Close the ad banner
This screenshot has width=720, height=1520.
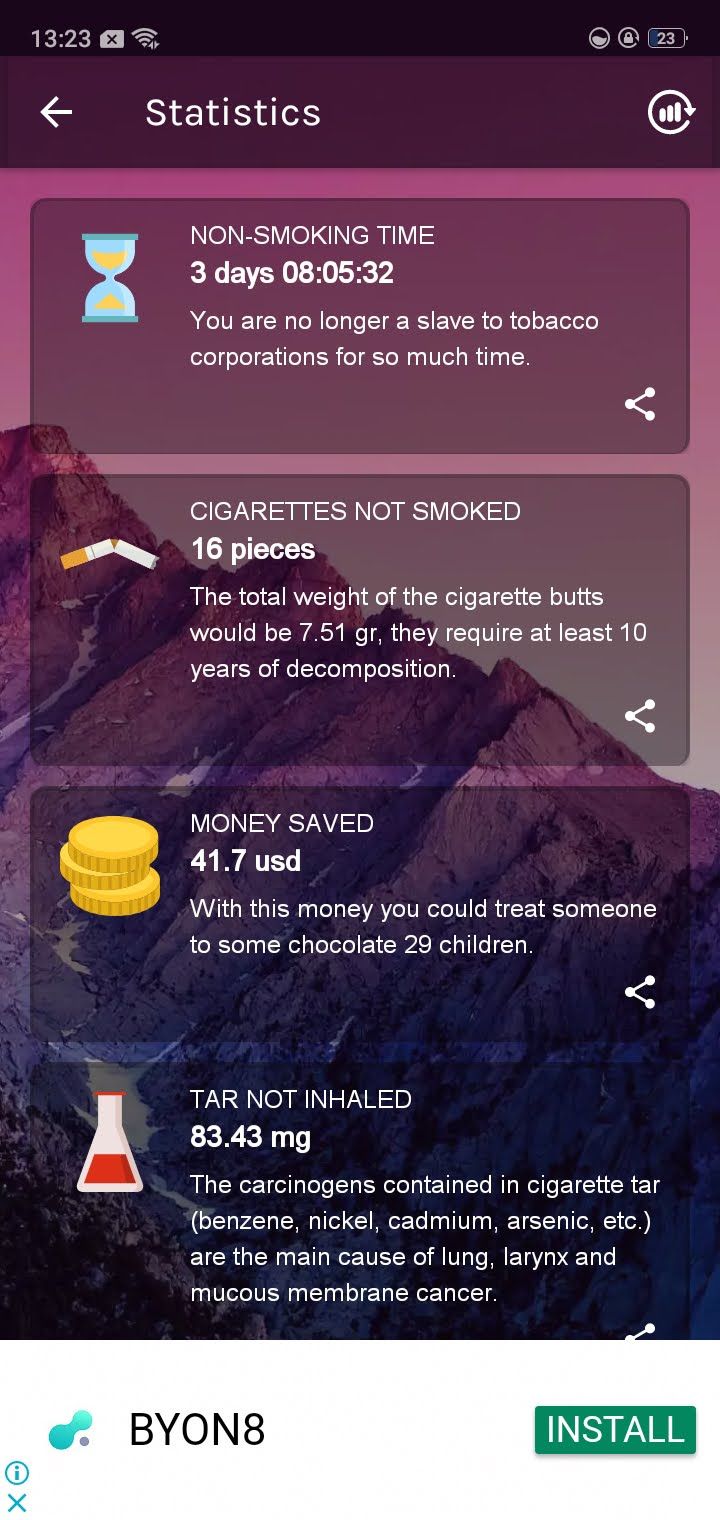coord(17,1502)
